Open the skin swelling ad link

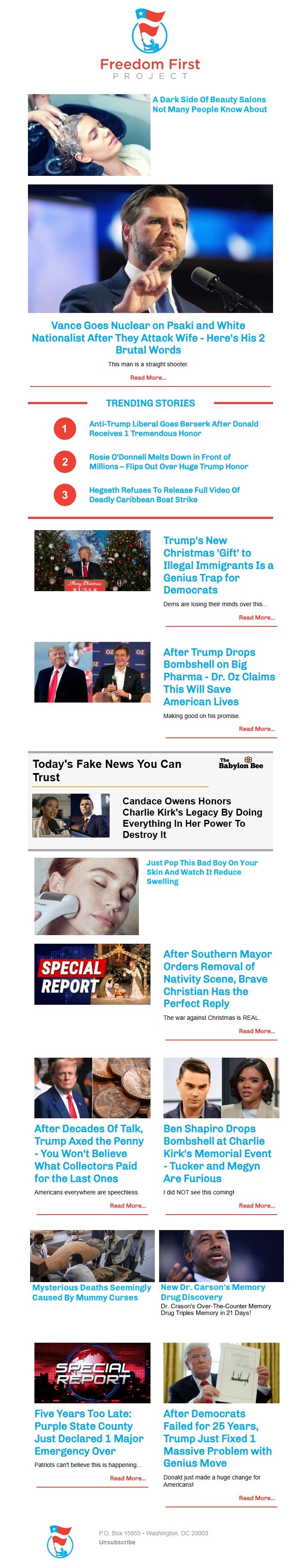tap(202, 871)
